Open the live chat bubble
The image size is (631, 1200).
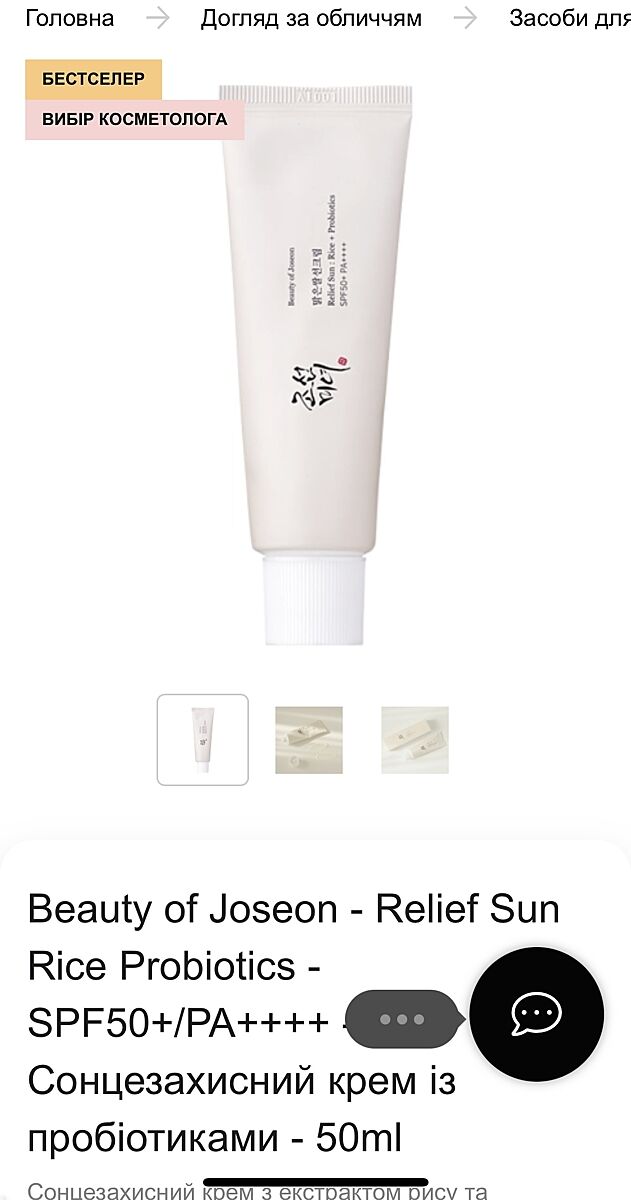click(x=536, y=1014)
